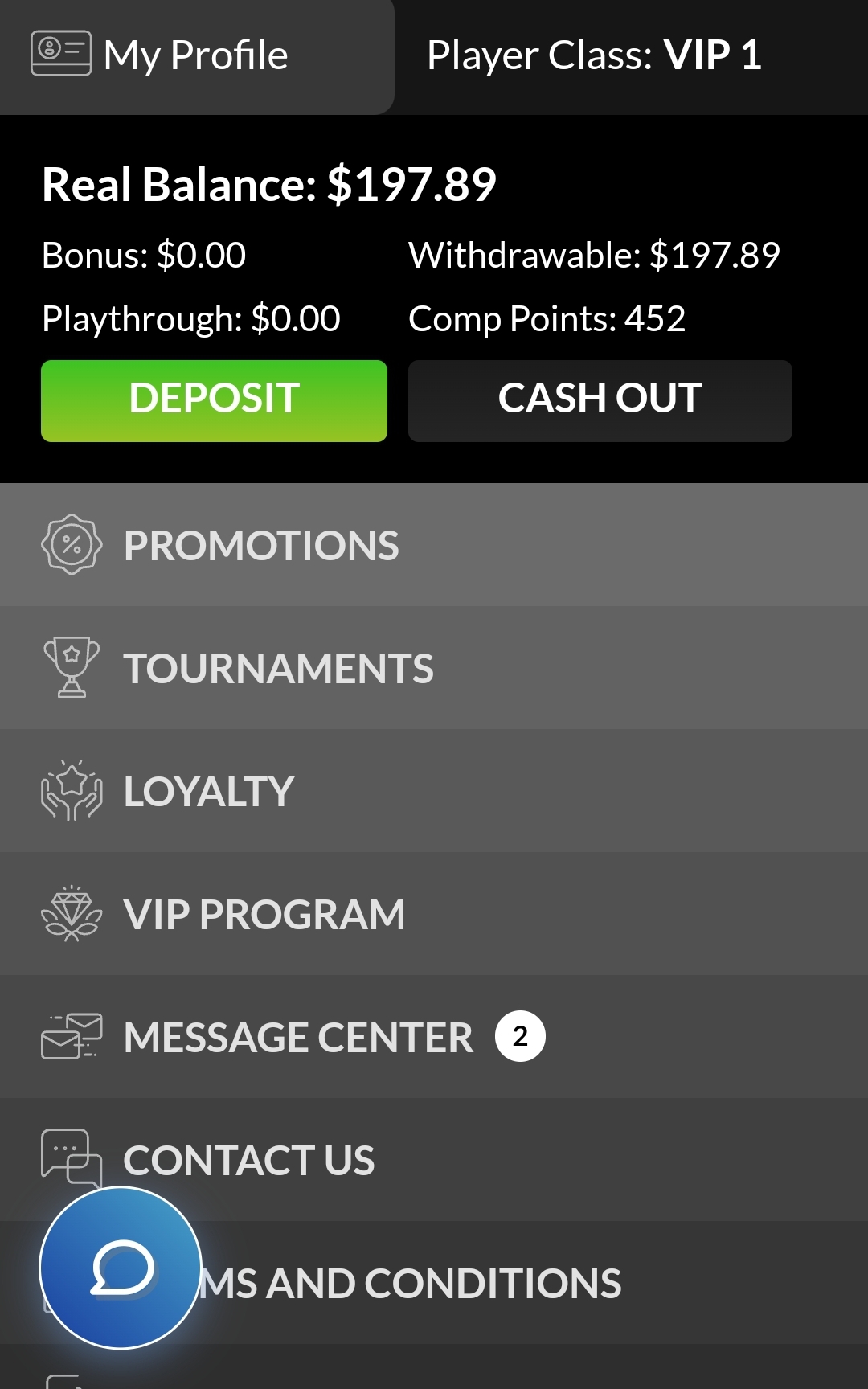This screenshot has width=868, height=1389.
Task: Tap the green Deposit button
Action: click(x=214, y=400)
